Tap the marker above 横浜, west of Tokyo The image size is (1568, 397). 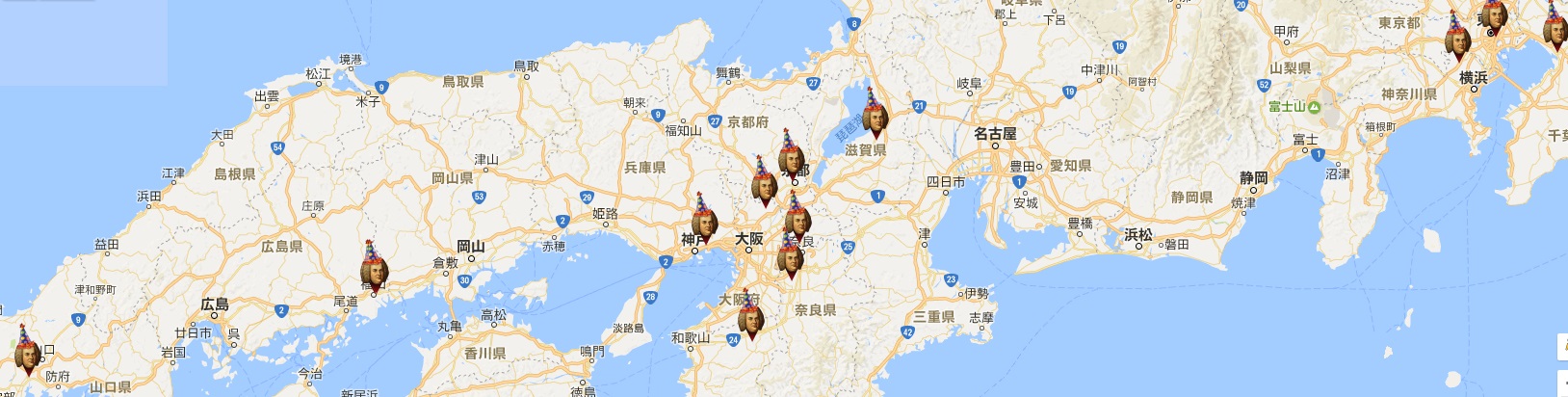click(x=1457, y=41)
